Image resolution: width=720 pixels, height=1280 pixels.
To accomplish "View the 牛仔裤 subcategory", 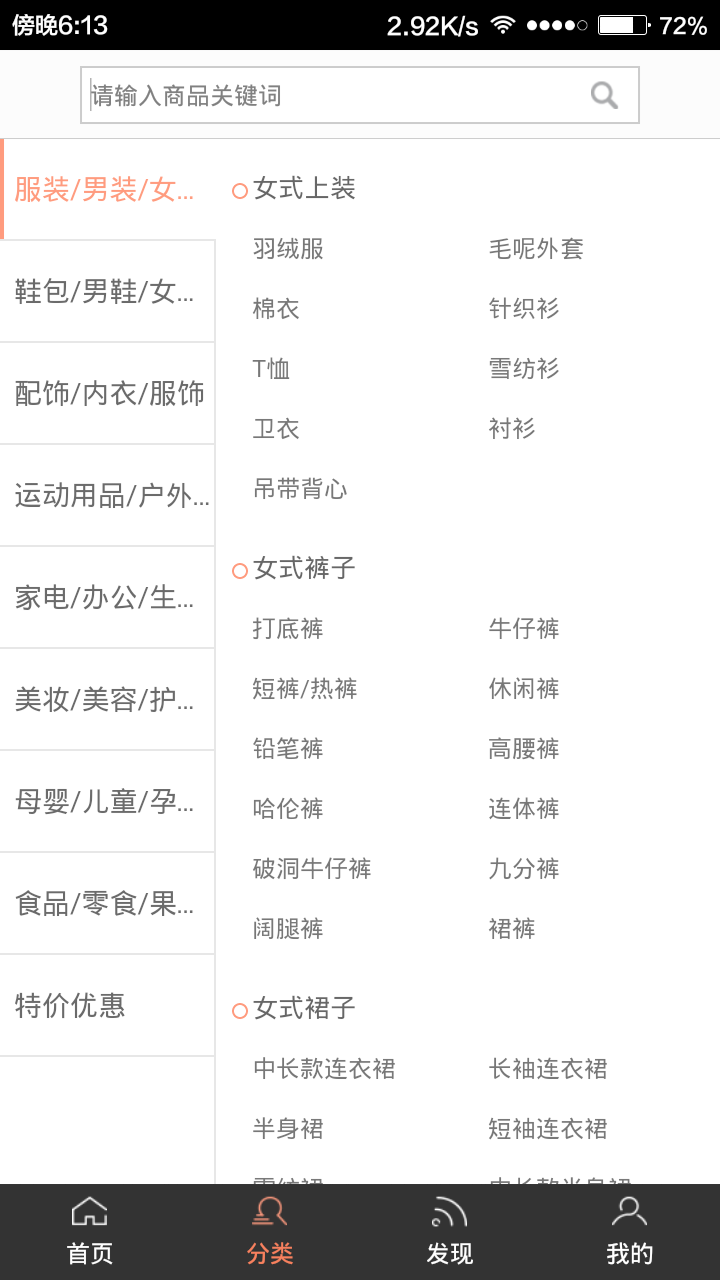I will click(x=524, y=629).
